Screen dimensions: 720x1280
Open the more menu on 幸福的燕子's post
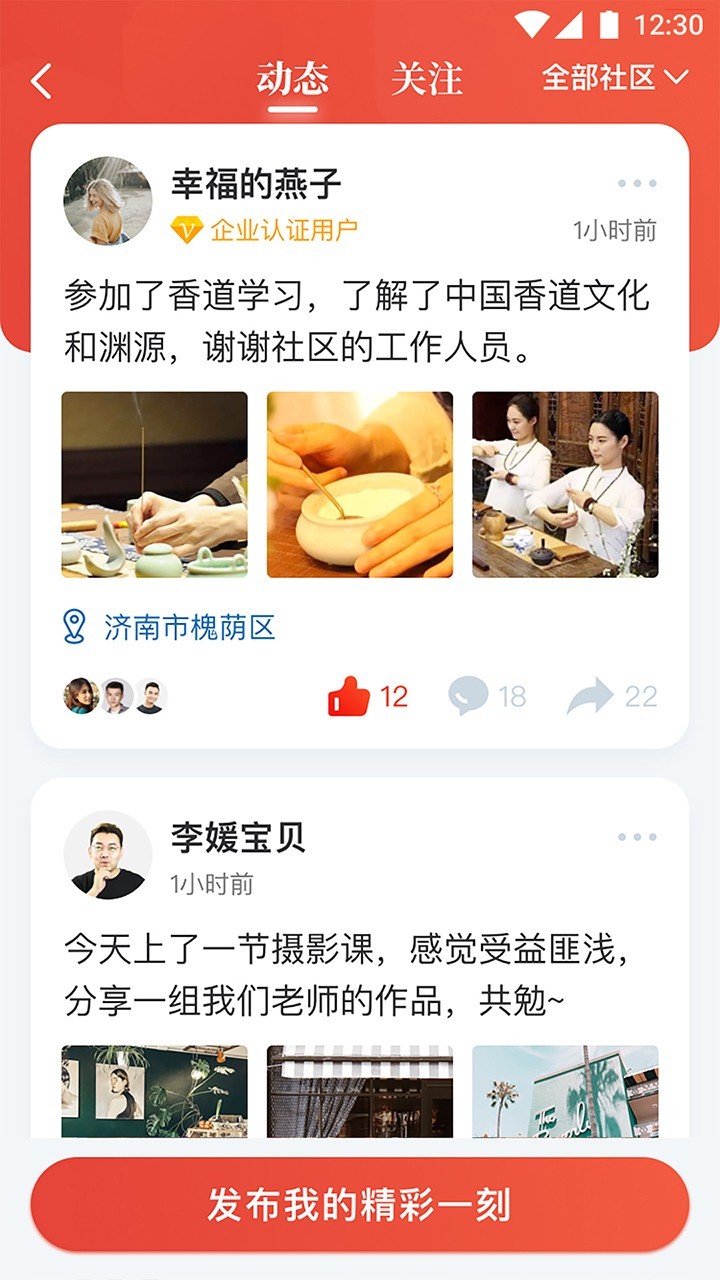(637, 184)
